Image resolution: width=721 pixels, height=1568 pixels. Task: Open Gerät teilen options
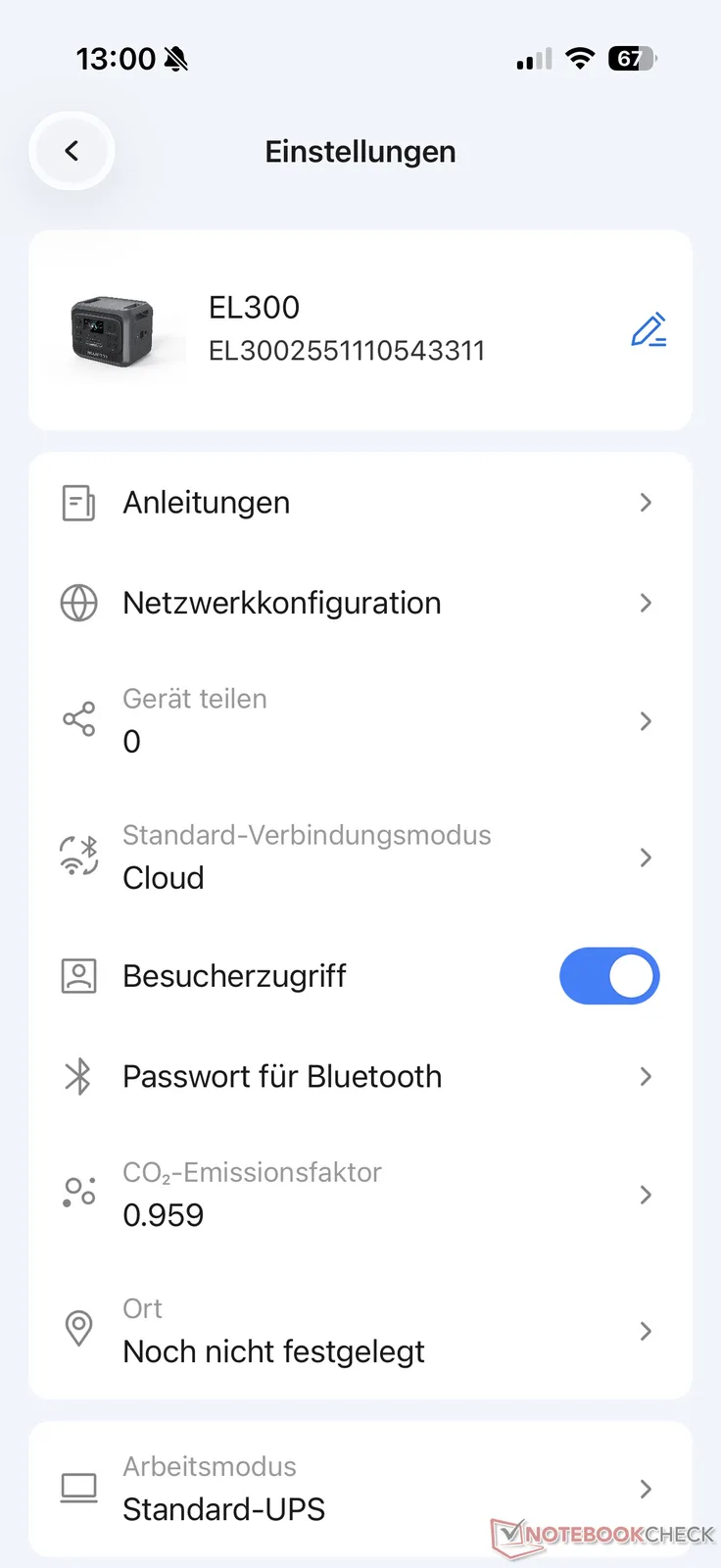360,721
